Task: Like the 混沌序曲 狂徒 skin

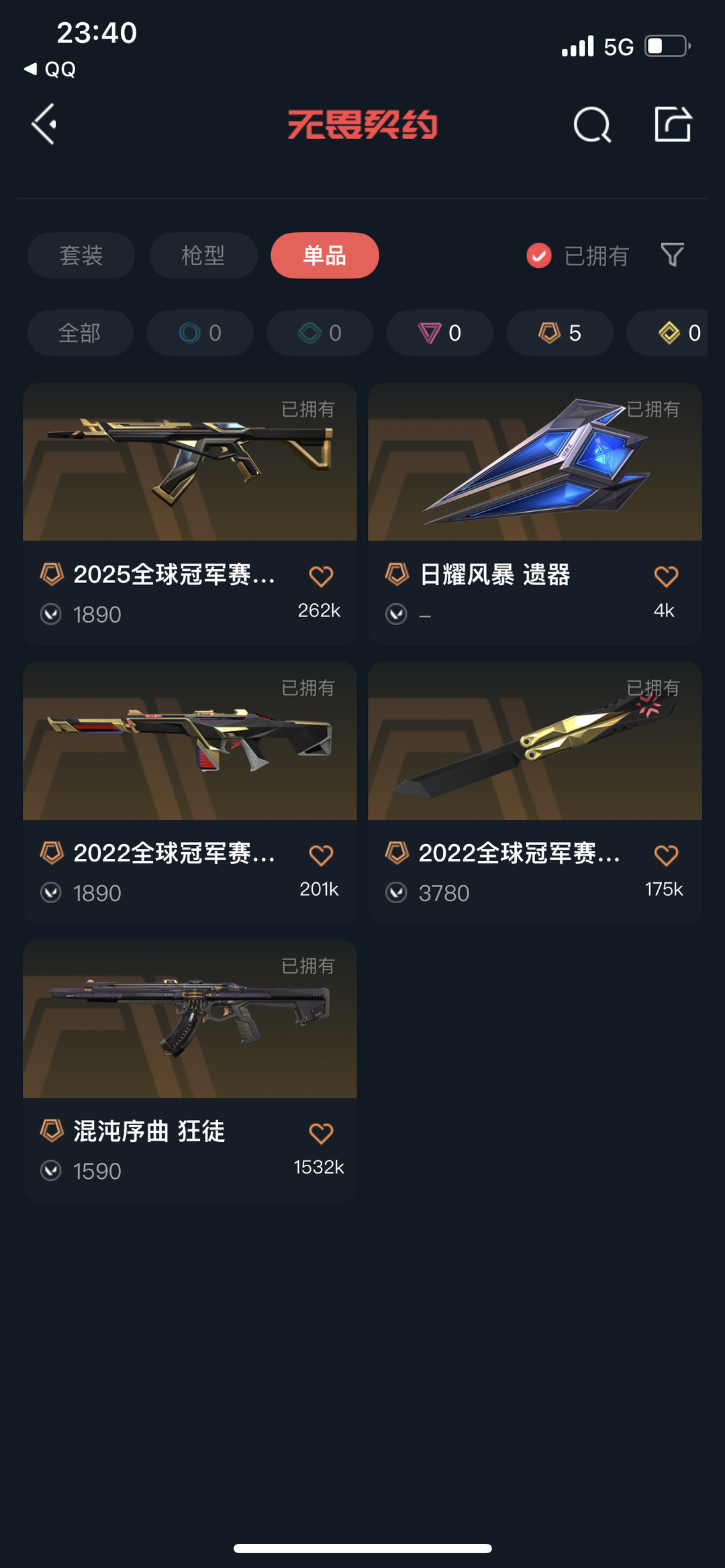Action: click(x=321, y=1133)
